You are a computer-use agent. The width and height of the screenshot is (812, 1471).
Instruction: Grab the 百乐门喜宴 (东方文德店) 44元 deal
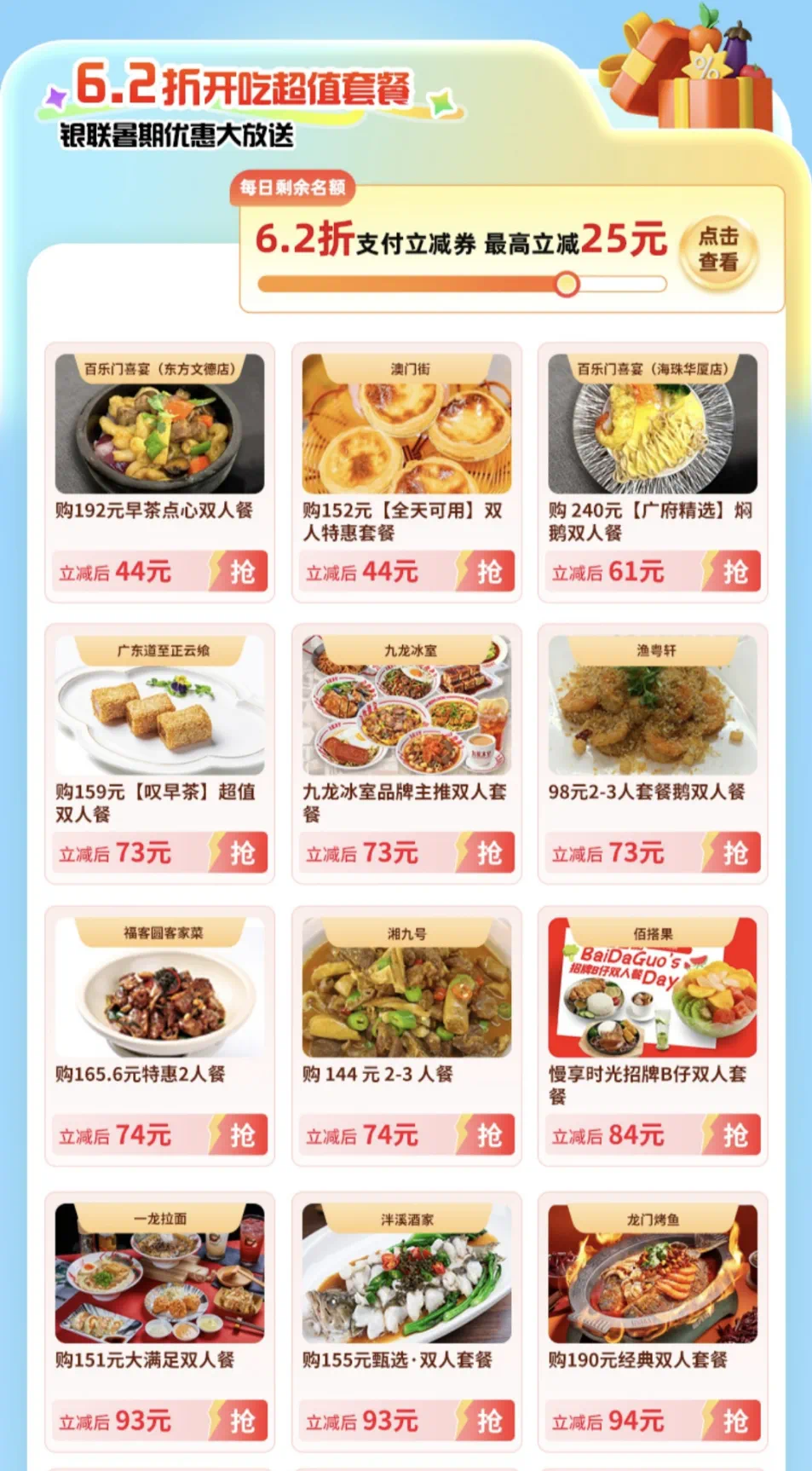(x=241, y=572)
